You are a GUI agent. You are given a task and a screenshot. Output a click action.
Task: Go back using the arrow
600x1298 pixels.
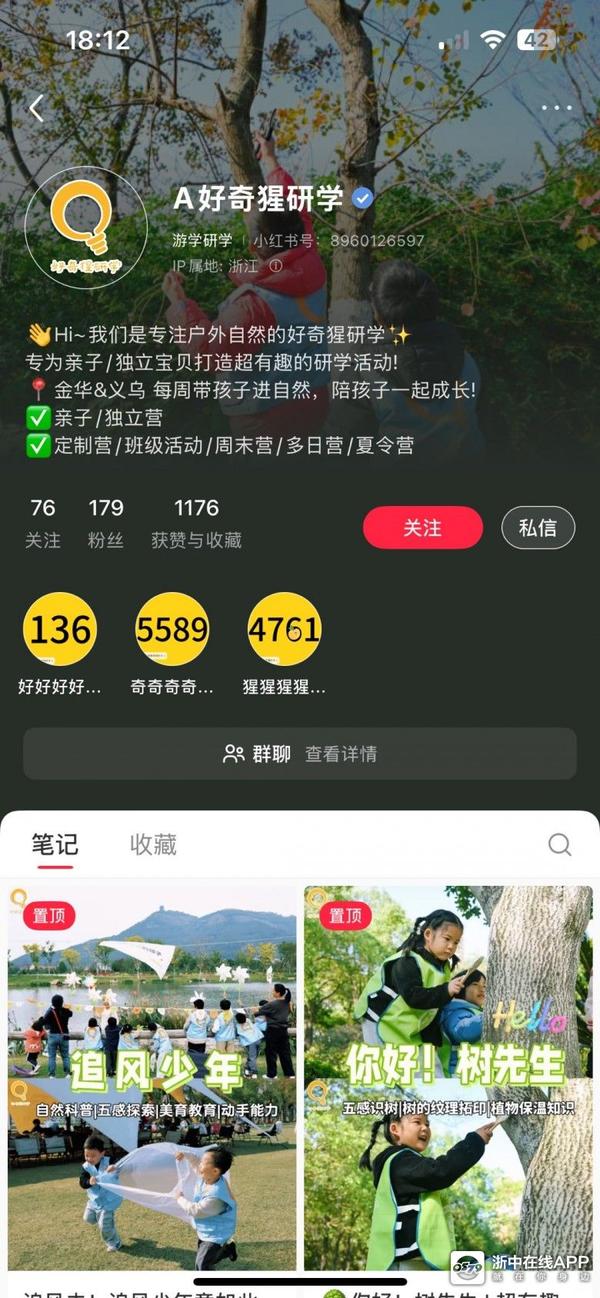[x=37, y=108]
